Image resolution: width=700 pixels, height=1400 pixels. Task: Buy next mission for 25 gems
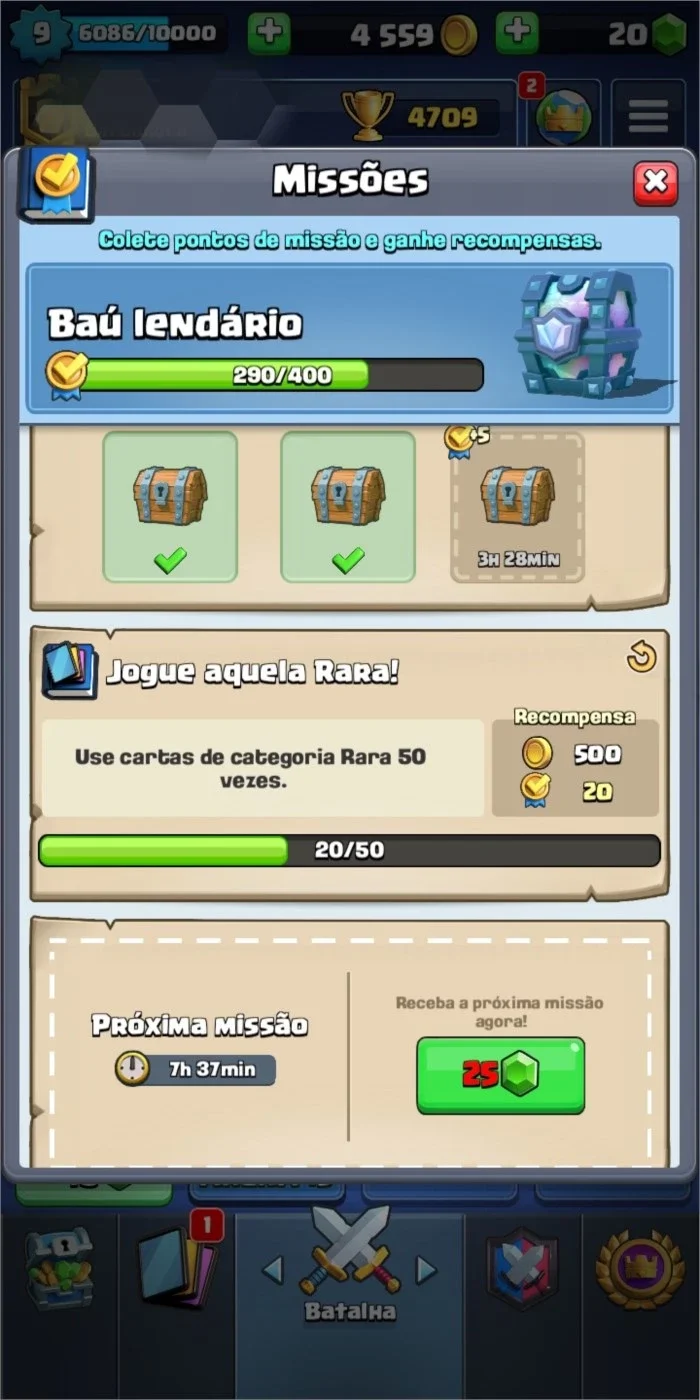pyautogui.click(x=500, y=1075)
